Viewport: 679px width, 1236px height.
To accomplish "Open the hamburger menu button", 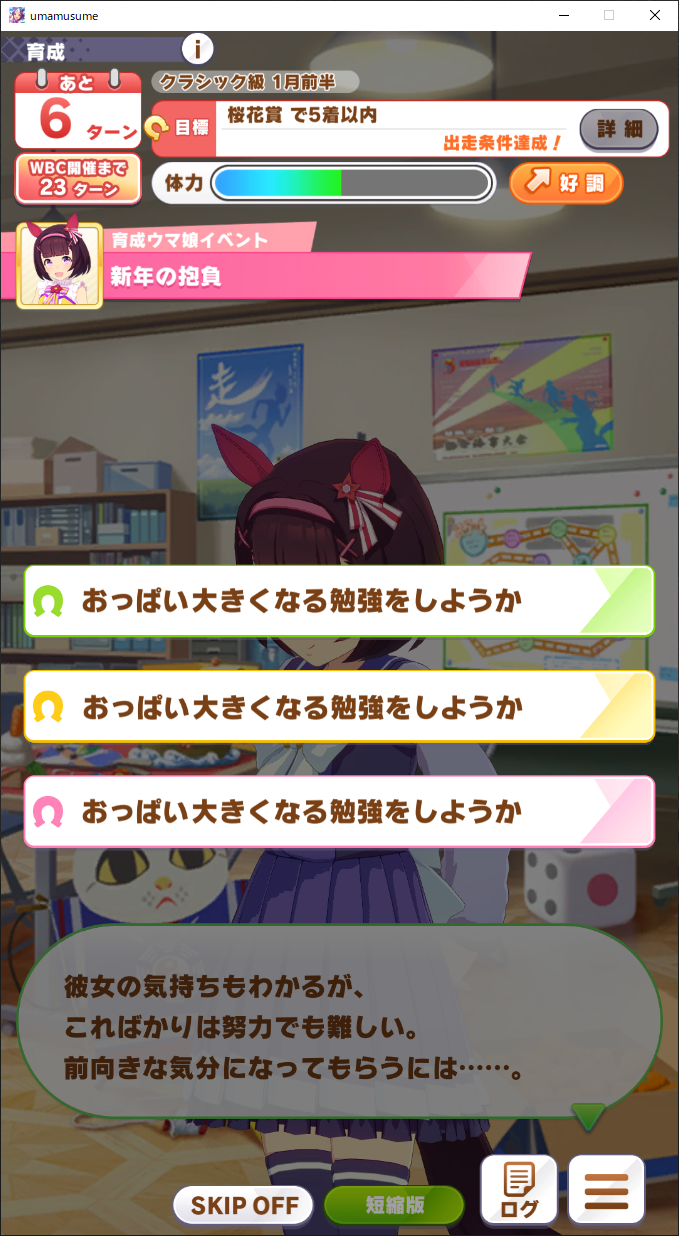I will click(606, 1189).
